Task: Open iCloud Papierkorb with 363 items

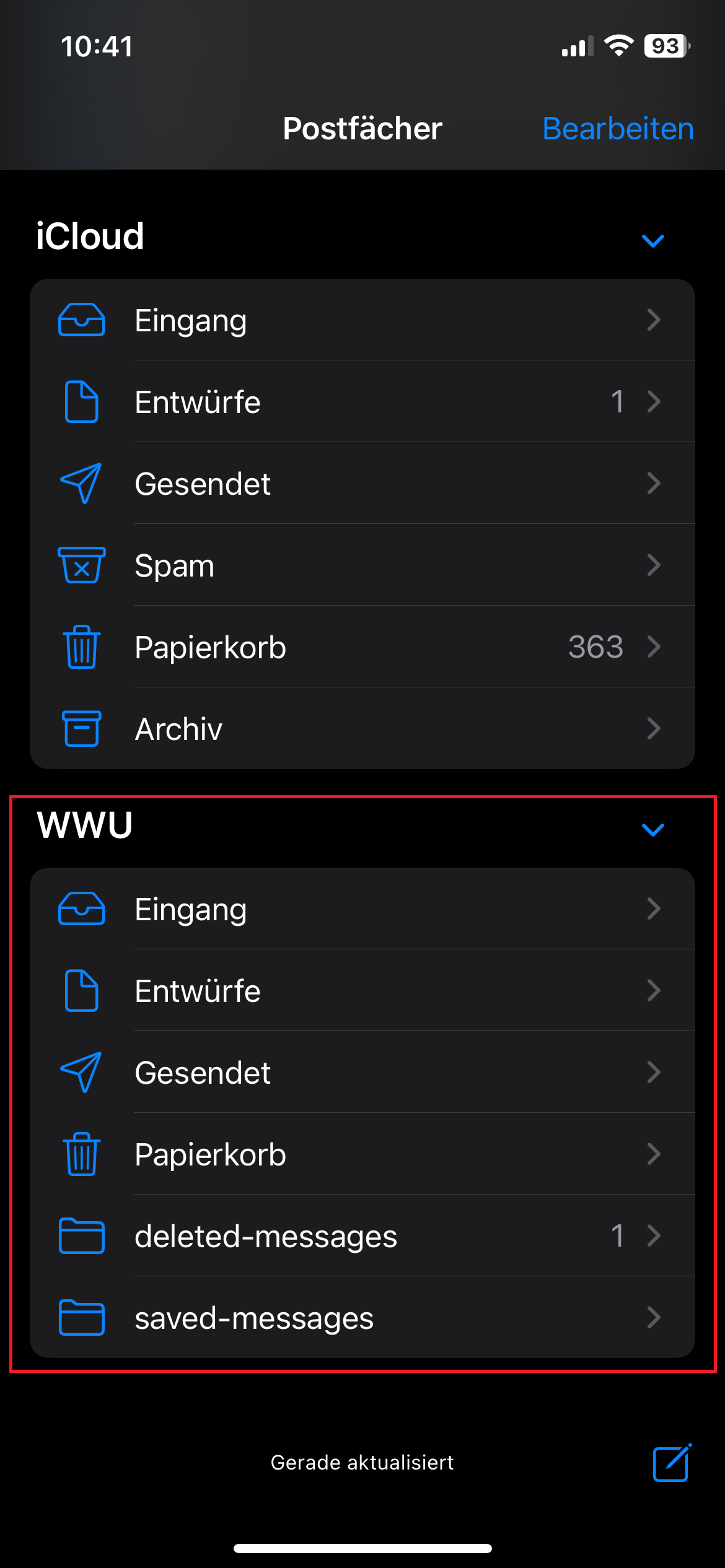Action: [x=362, y=647]
